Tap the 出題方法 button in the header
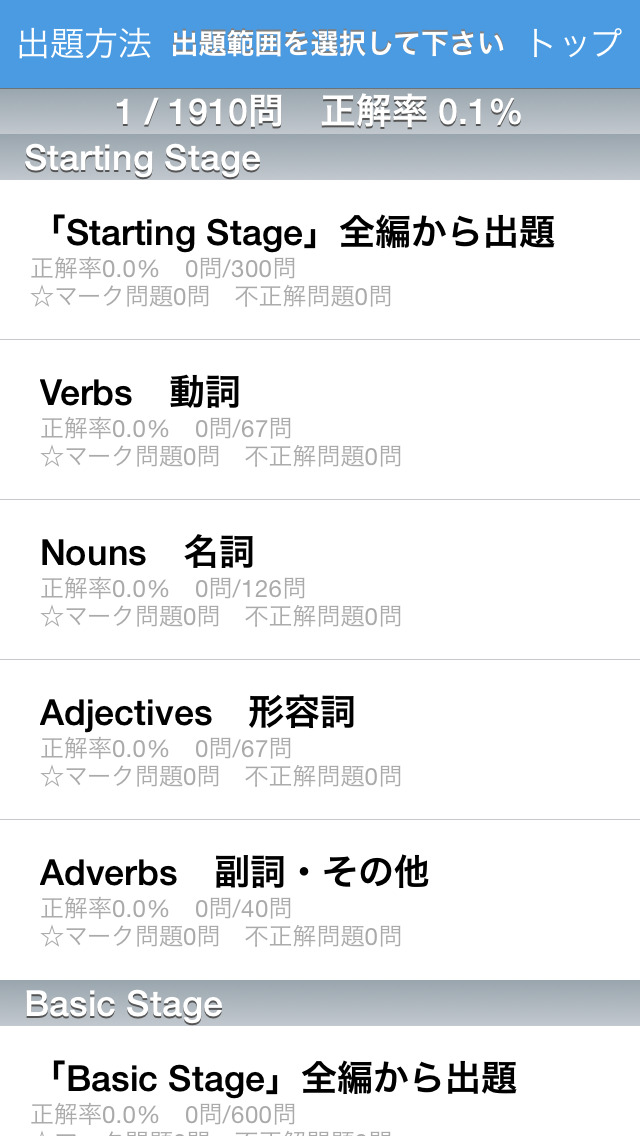Viewport: 640px width, 1136px height. (85, 44)
